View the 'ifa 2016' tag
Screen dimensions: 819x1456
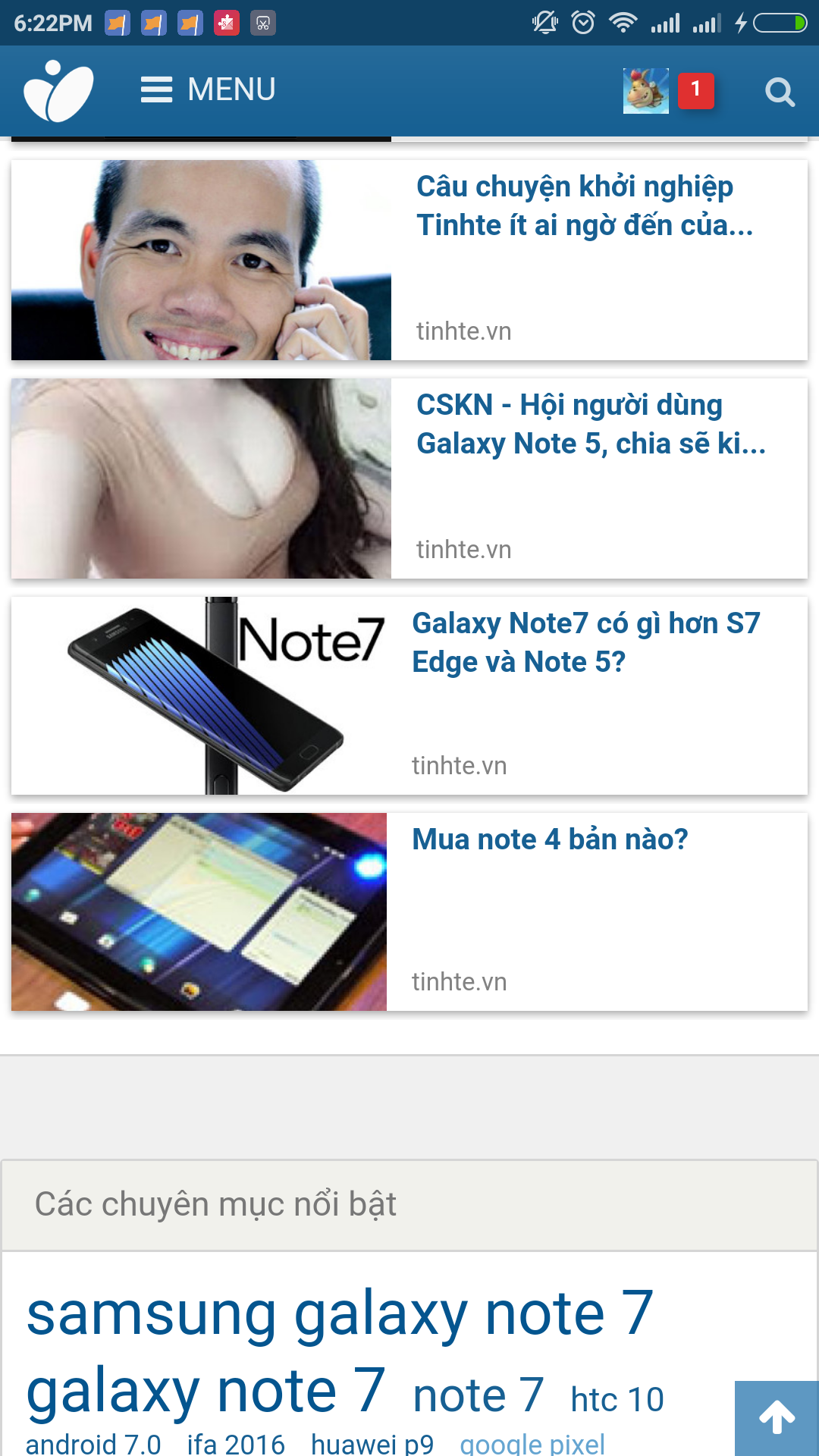click(x=236, y=1444)
